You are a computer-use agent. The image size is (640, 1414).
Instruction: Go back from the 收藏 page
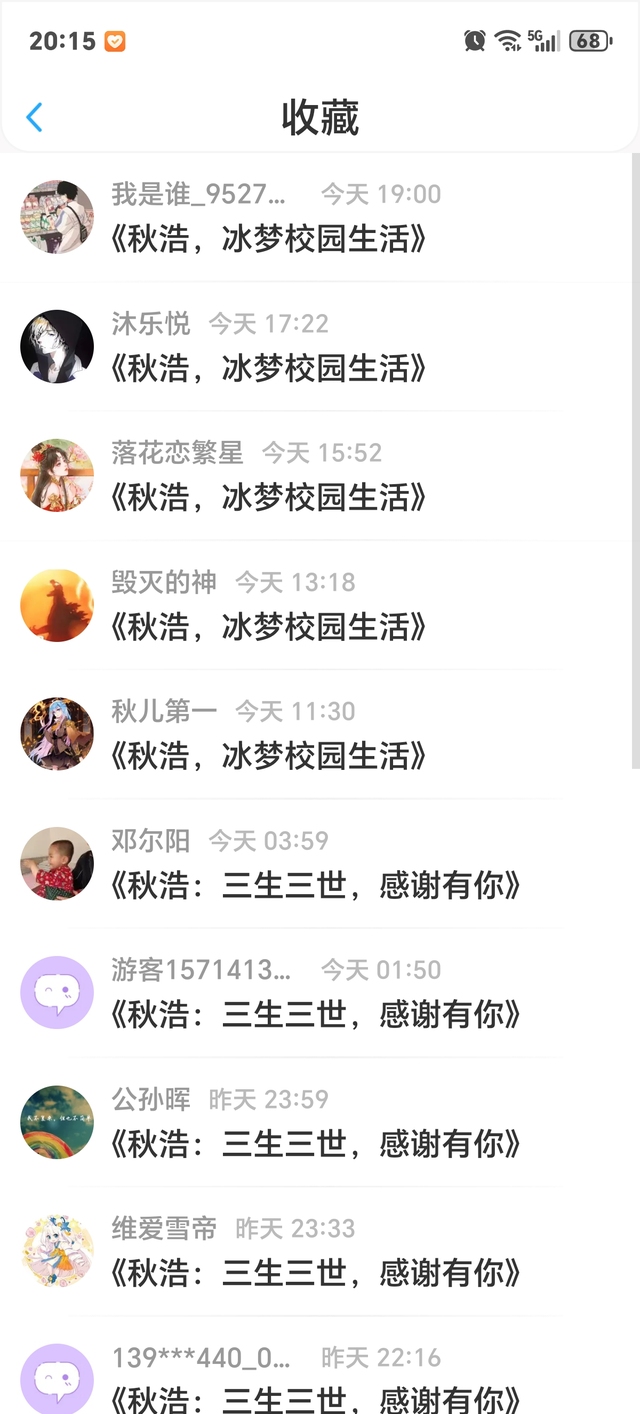click(34, 117)
